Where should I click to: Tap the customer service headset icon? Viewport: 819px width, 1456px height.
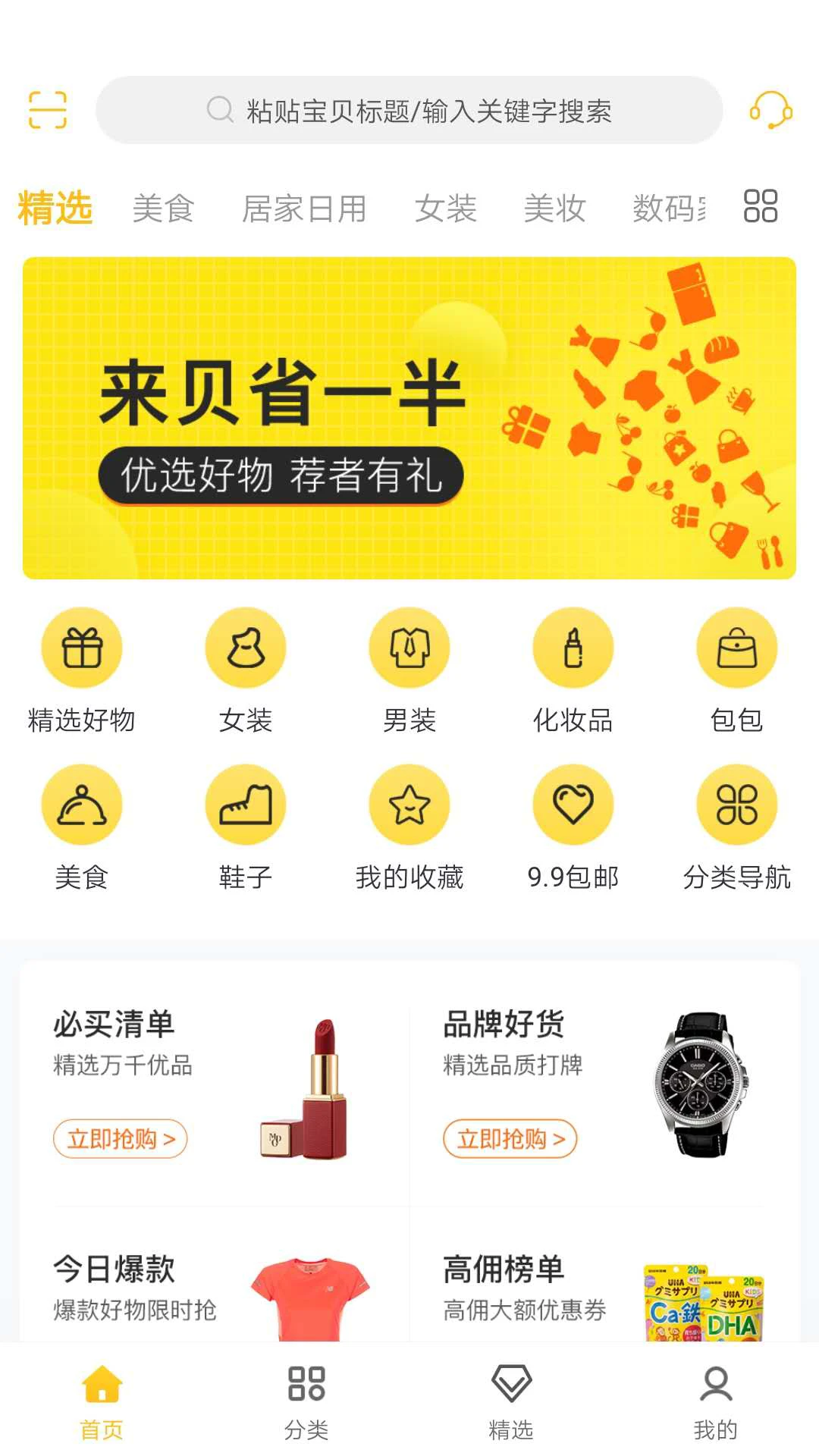pyautogui.click(x=769, y=110)
